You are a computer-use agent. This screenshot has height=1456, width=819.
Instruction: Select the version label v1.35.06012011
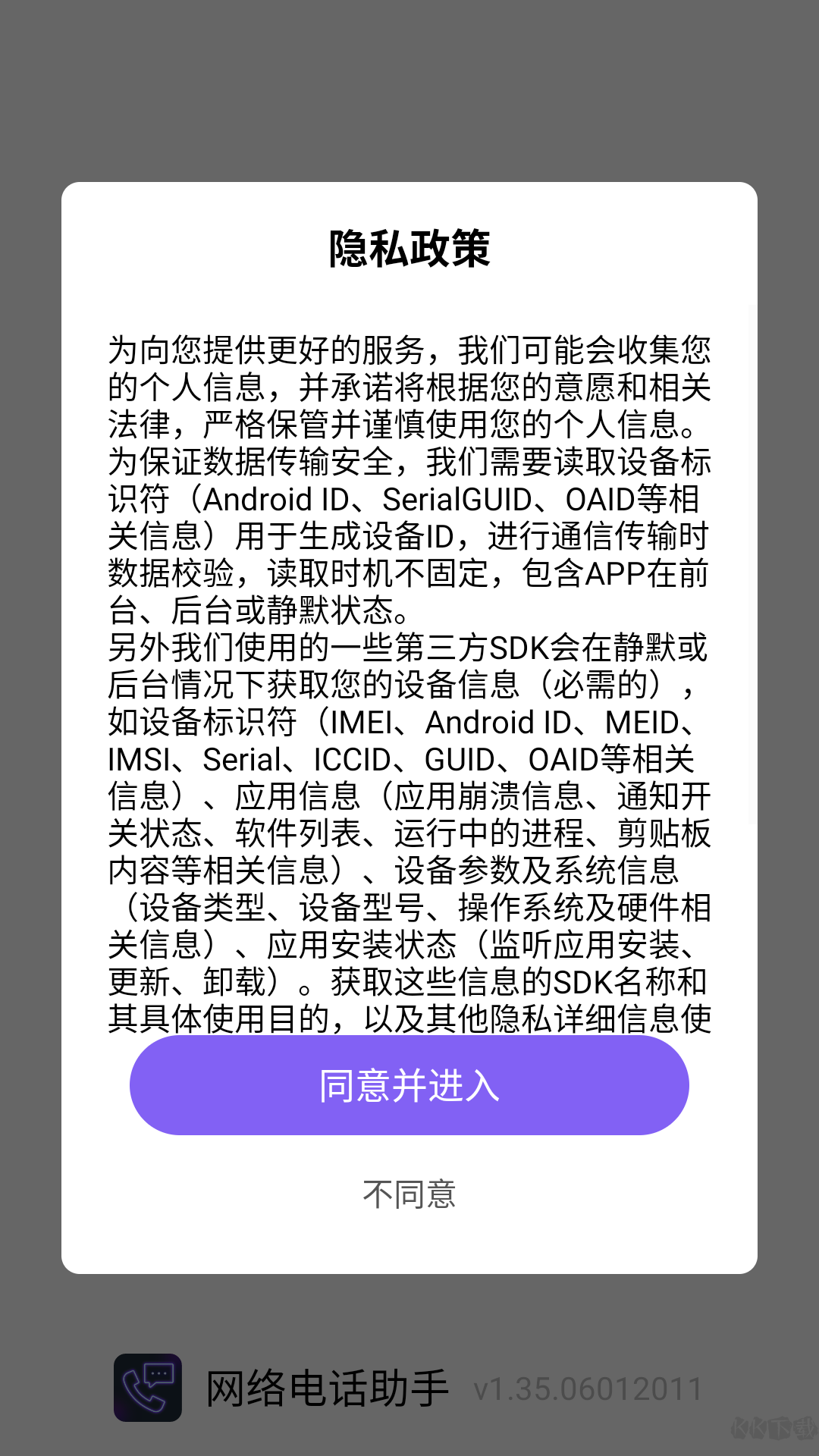[x=588, y=1388]
